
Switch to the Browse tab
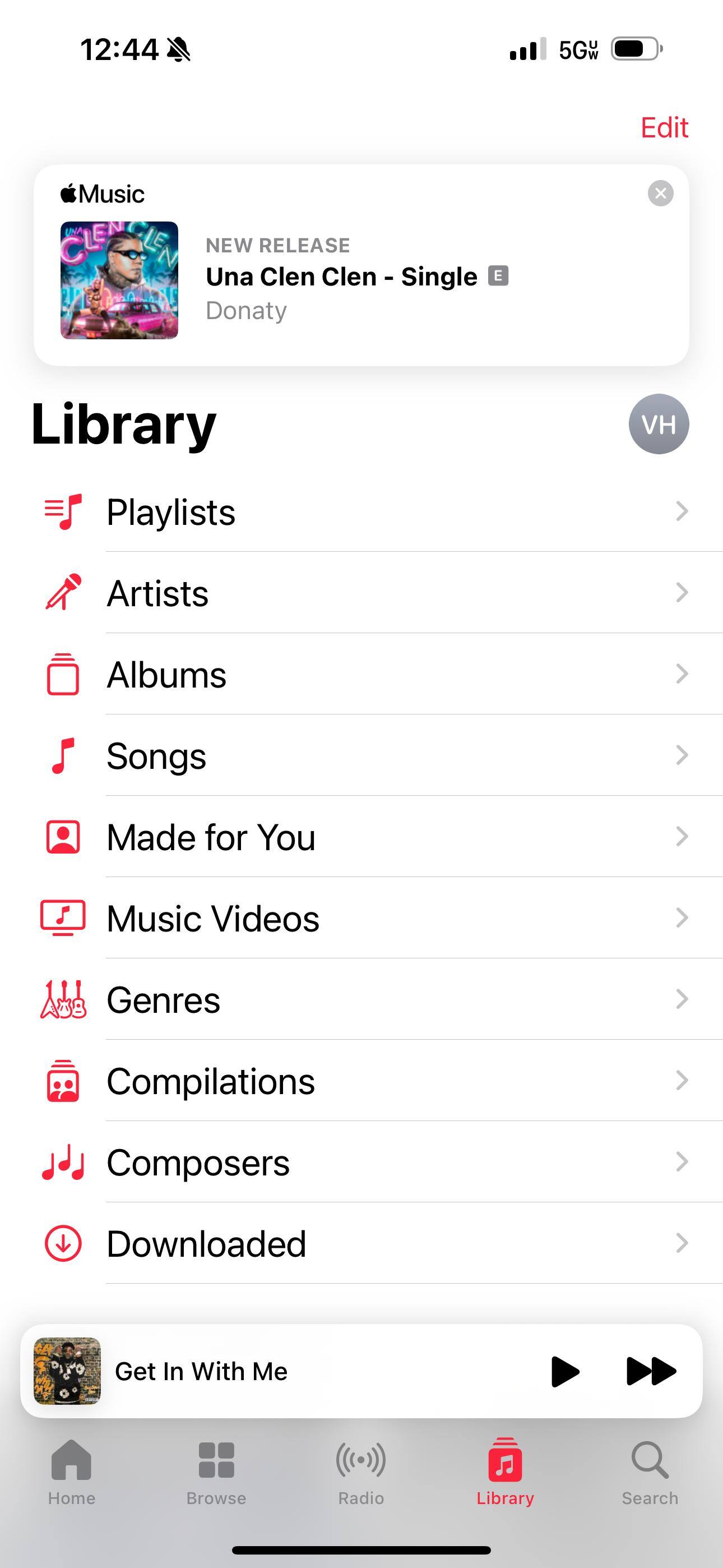click(x=216, y=1470)
